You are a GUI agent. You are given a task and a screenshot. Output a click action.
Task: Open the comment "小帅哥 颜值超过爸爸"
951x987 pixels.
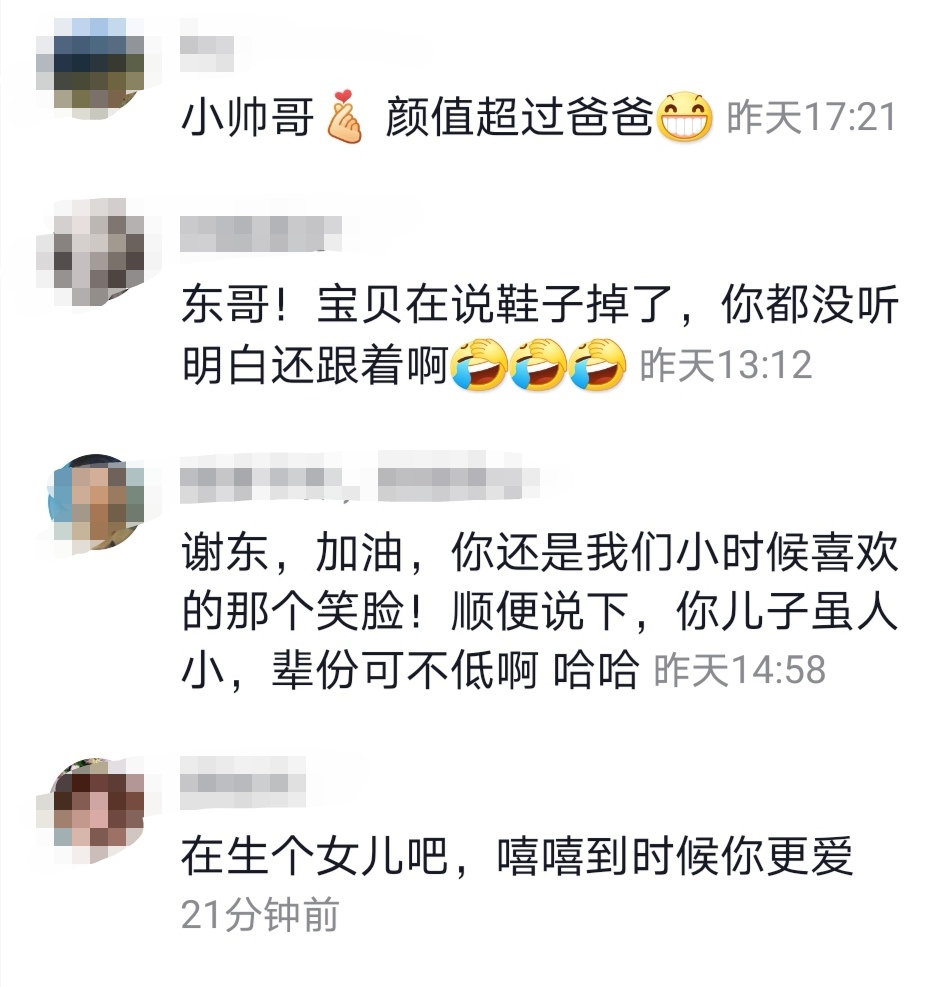pyautogui.click(x=420, y=120)
